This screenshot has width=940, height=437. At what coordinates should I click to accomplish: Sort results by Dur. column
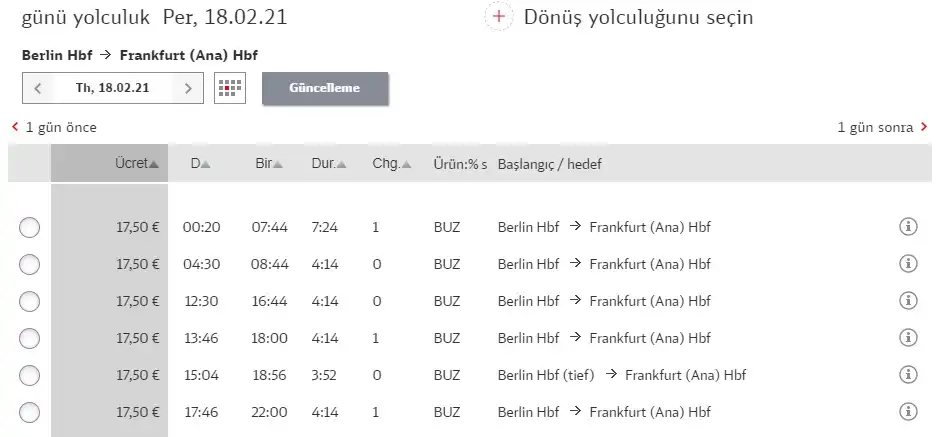(328, 163)
